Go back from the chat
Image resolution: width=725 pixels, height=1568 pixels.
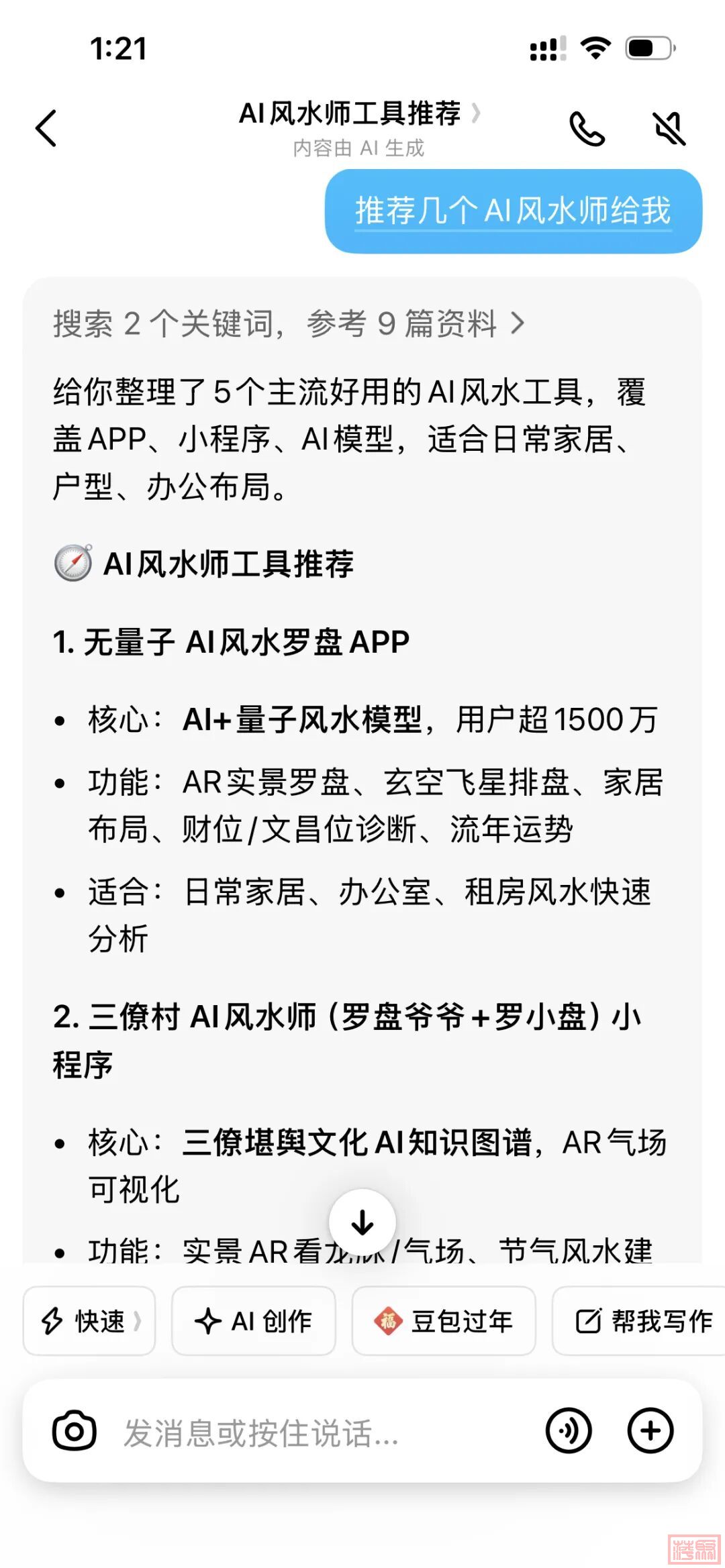(46, 128)
